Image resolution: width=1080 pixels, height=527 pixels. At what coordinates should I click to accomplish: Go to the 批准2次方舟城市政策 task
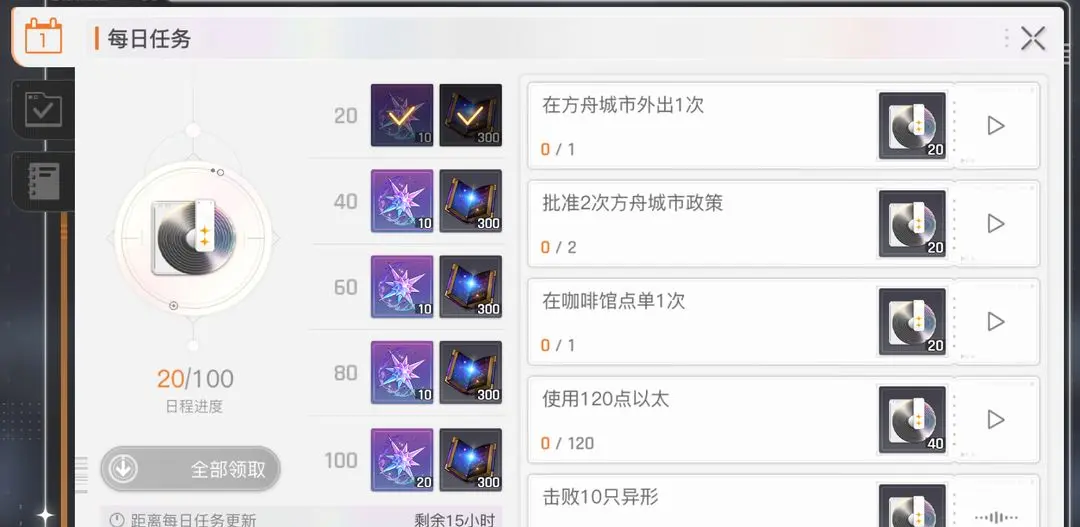[x=995, y=224]
